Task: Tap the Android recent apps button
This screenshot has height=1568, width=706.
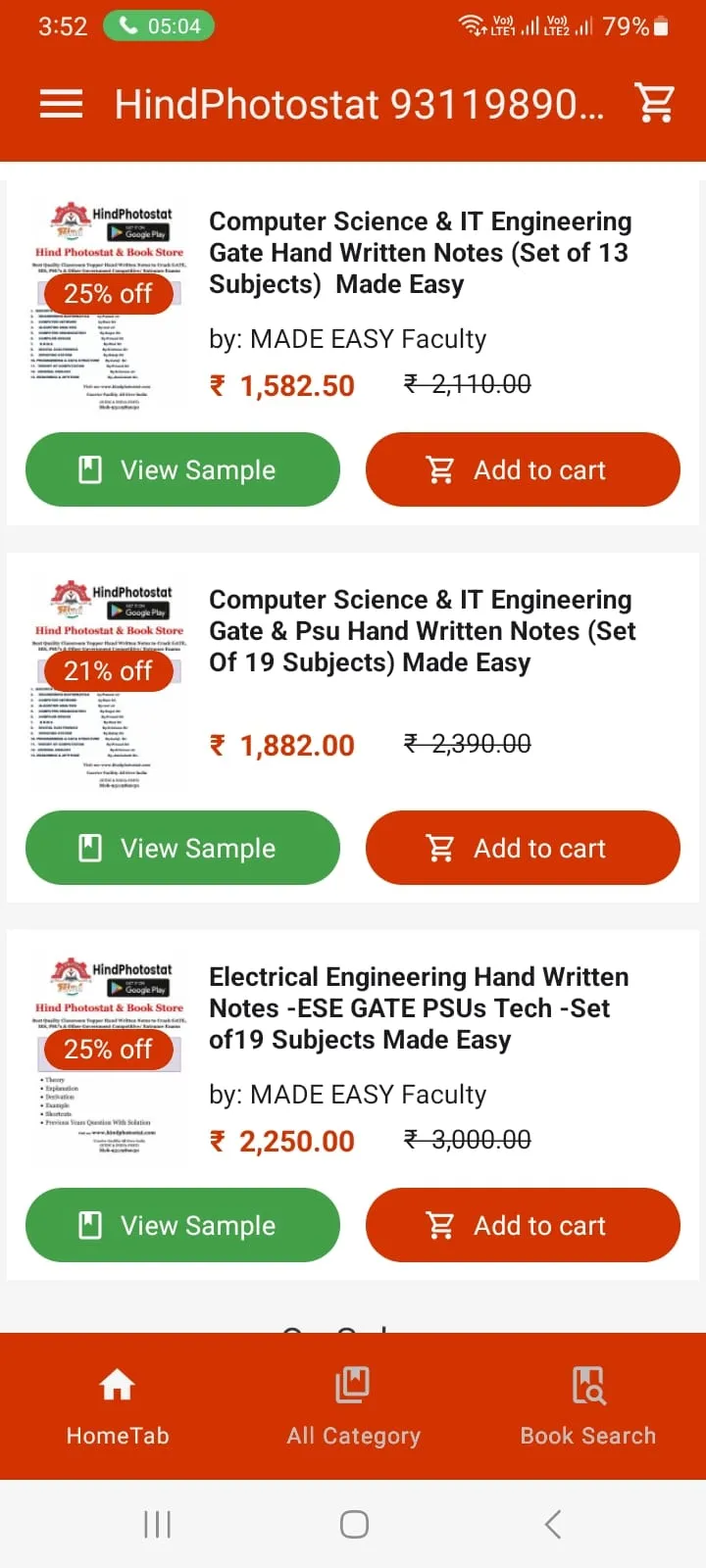Action: (157, 1524)
